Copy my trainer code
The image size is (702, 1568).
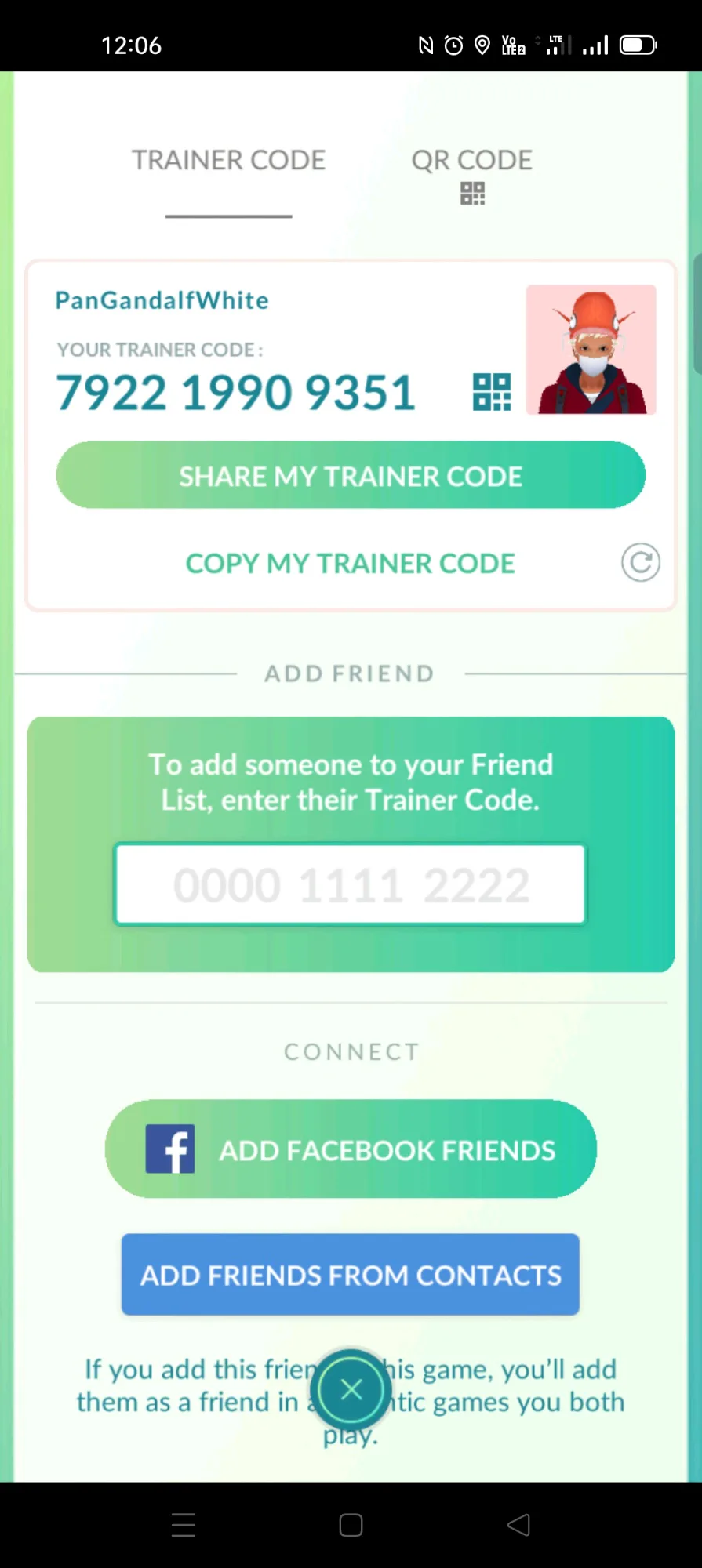350,563
